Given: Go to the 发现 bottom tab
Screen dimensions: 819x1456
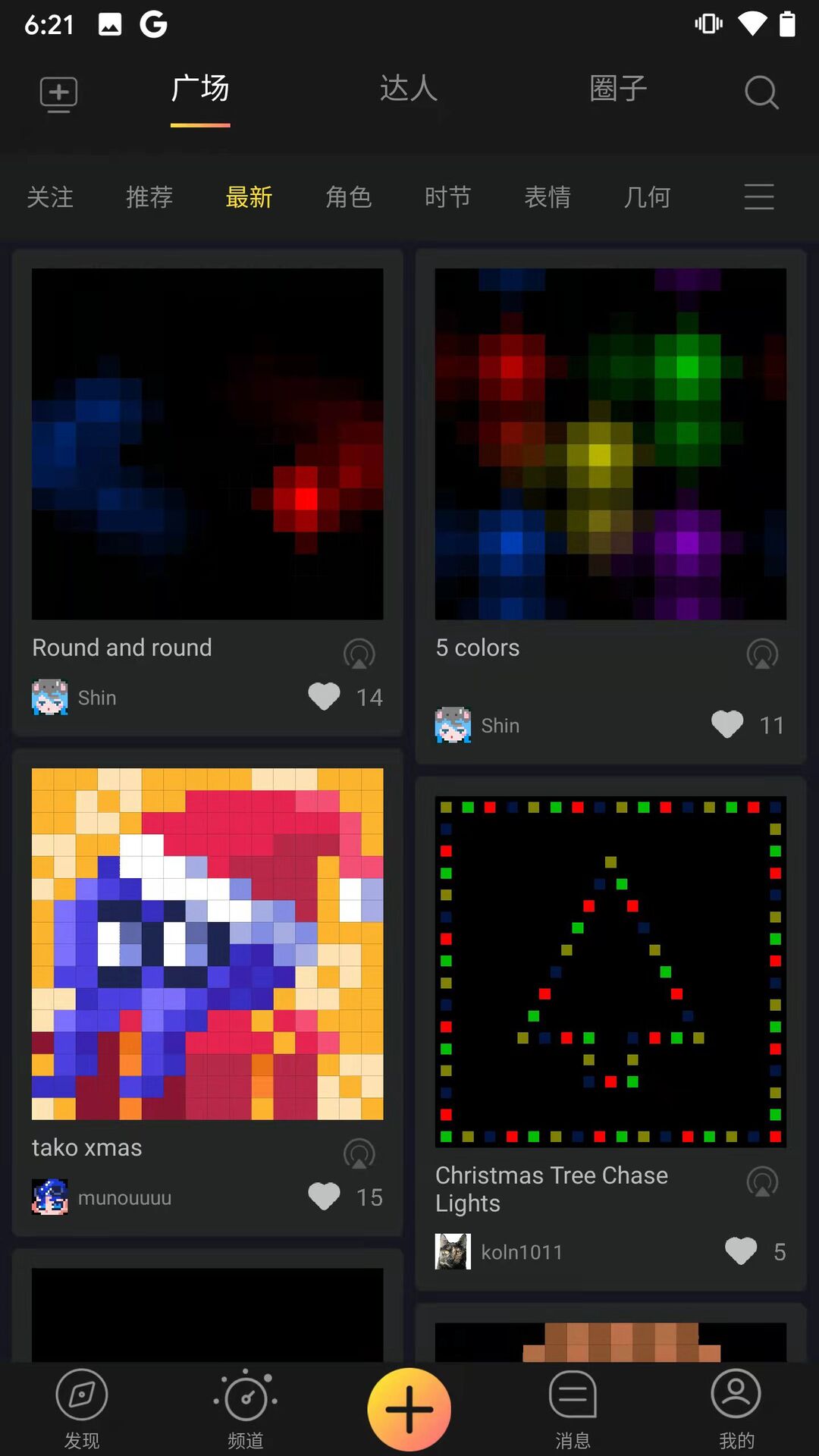Looking at the screenshot, I should click(x=82, y=1407).
